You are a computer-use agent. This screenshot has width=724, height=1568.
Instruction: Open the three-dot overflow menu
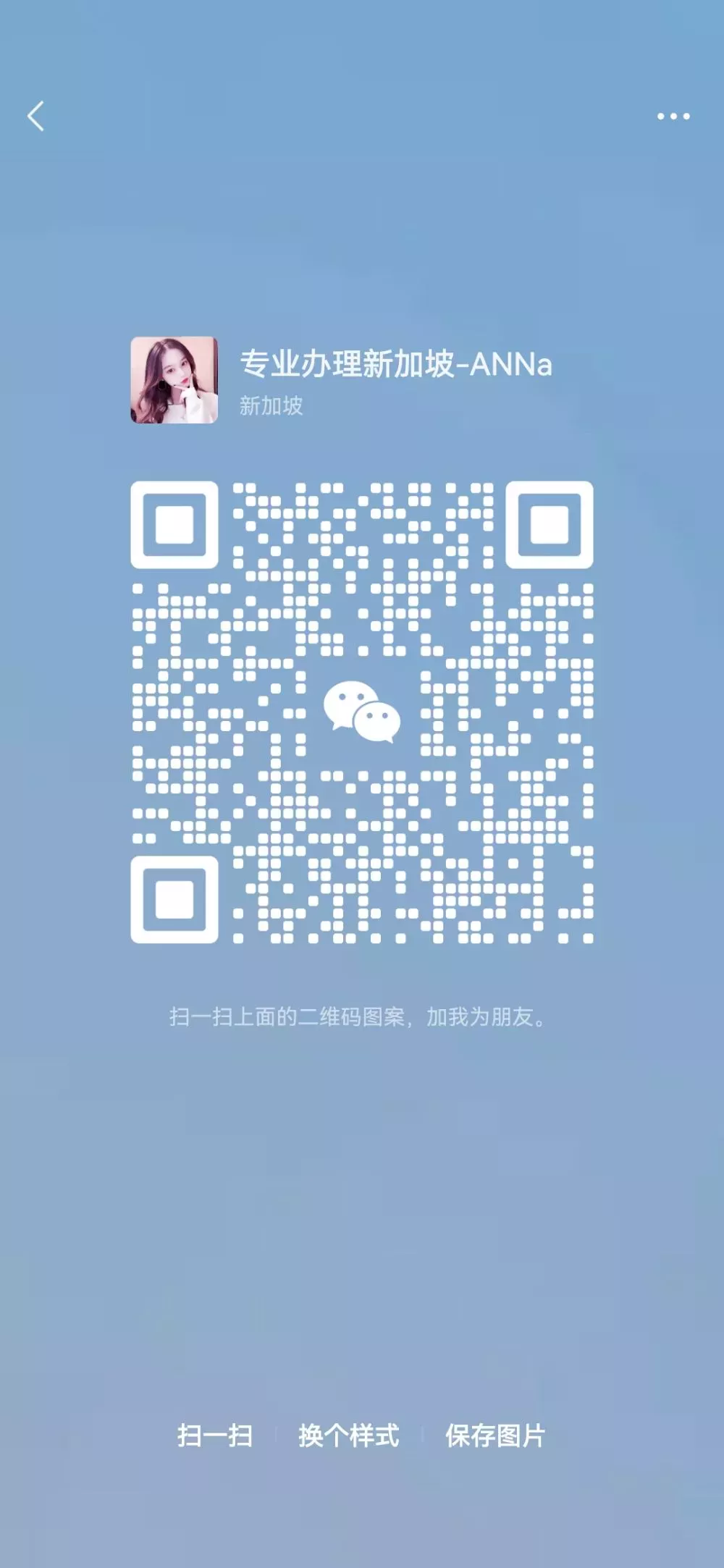click(673, 116)
